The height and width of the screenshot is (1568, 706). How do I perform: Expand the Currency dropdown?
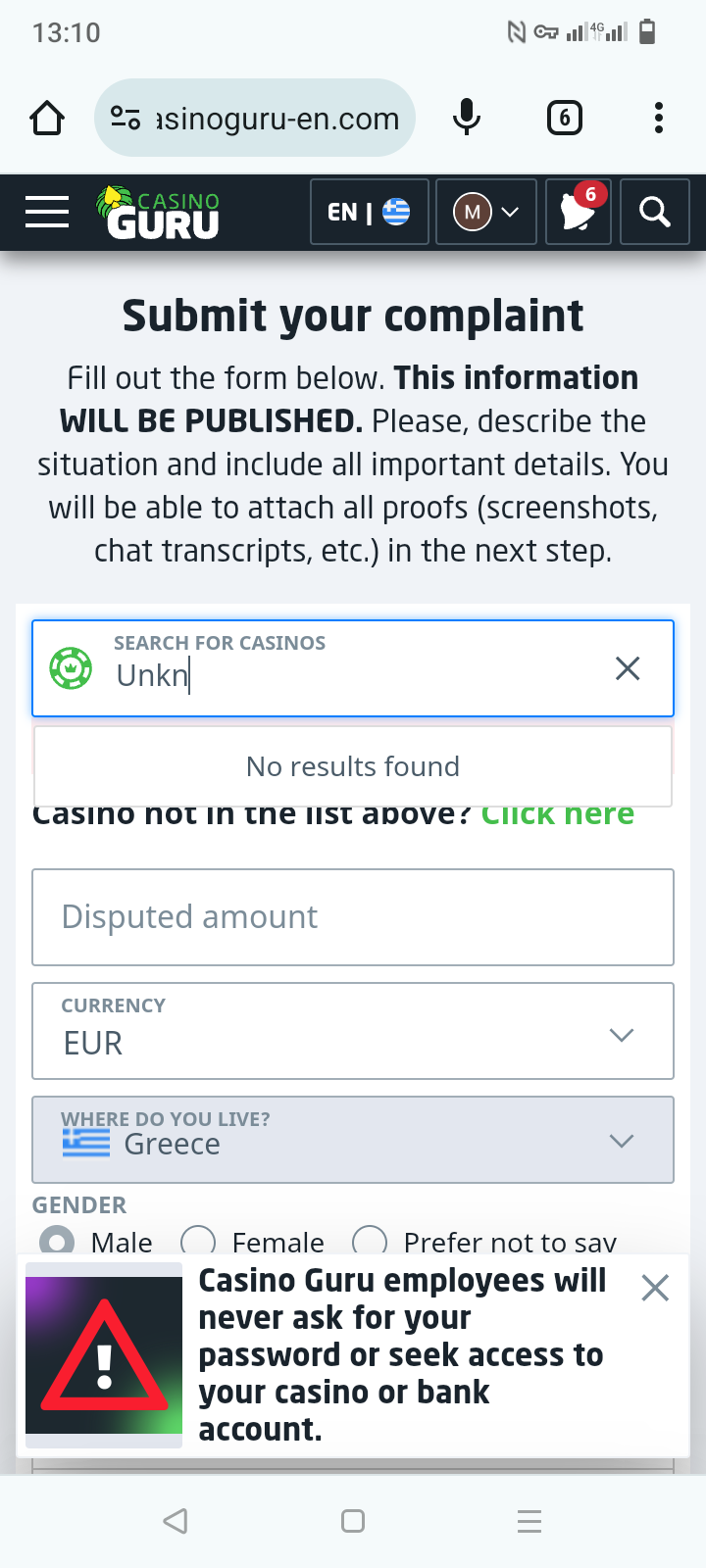(353, 1032)
